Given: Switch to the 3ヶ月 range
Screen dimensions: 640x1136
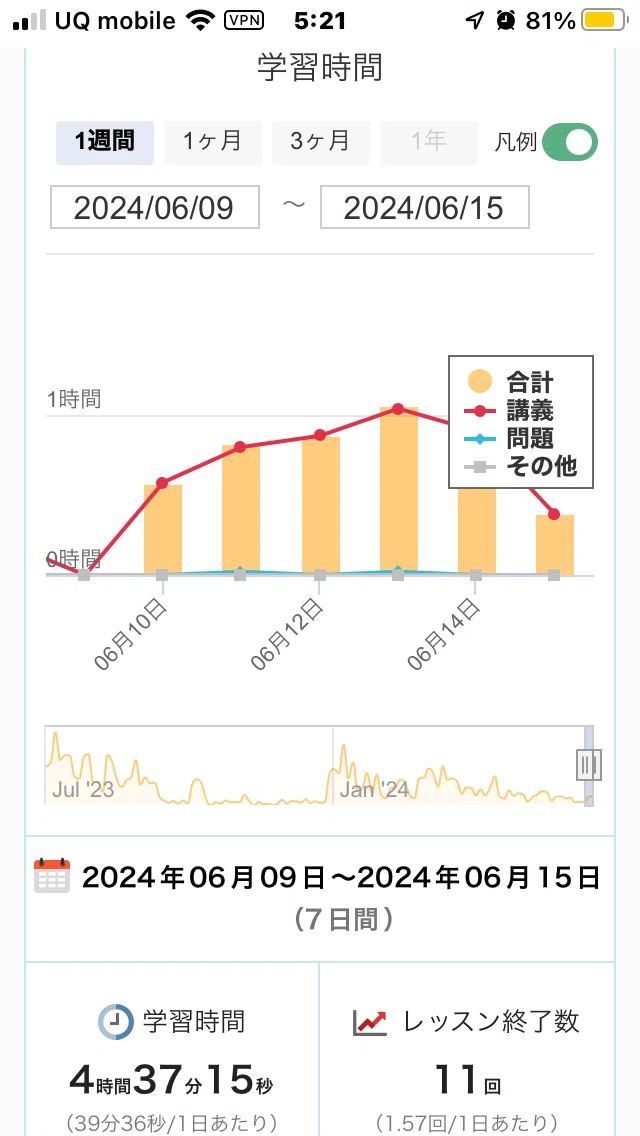Looking at the screenshot, I should click(x=320, y=142).
